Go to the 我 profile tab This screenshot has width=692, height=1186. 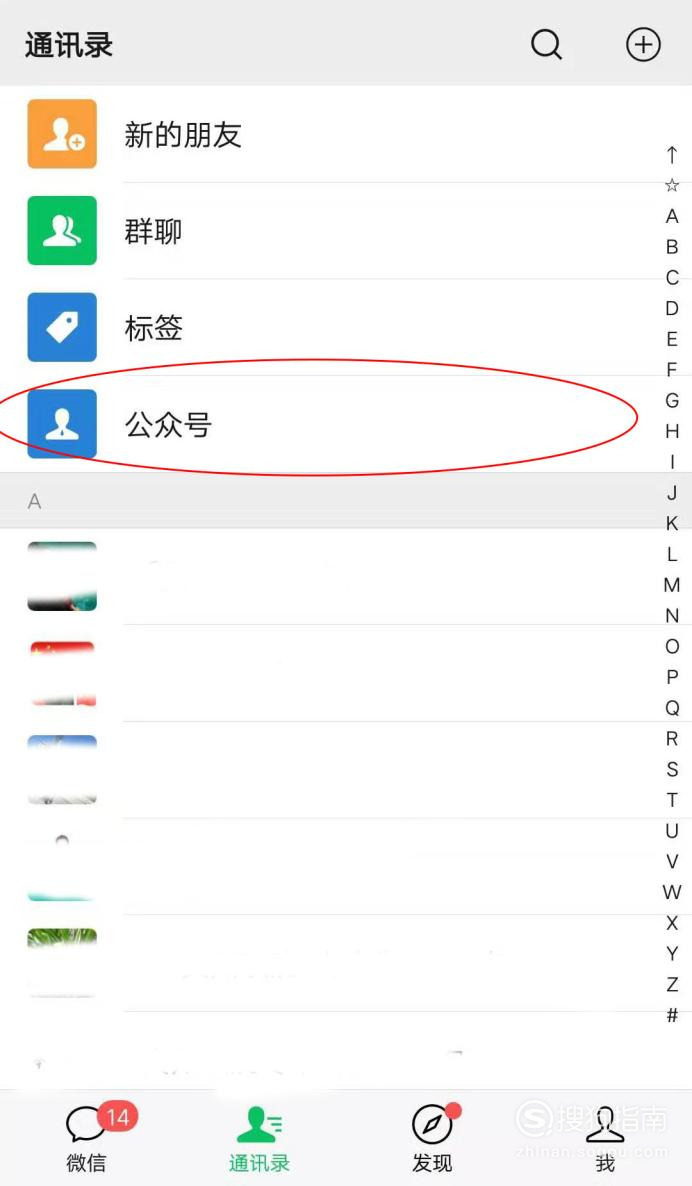(605, 1138)
